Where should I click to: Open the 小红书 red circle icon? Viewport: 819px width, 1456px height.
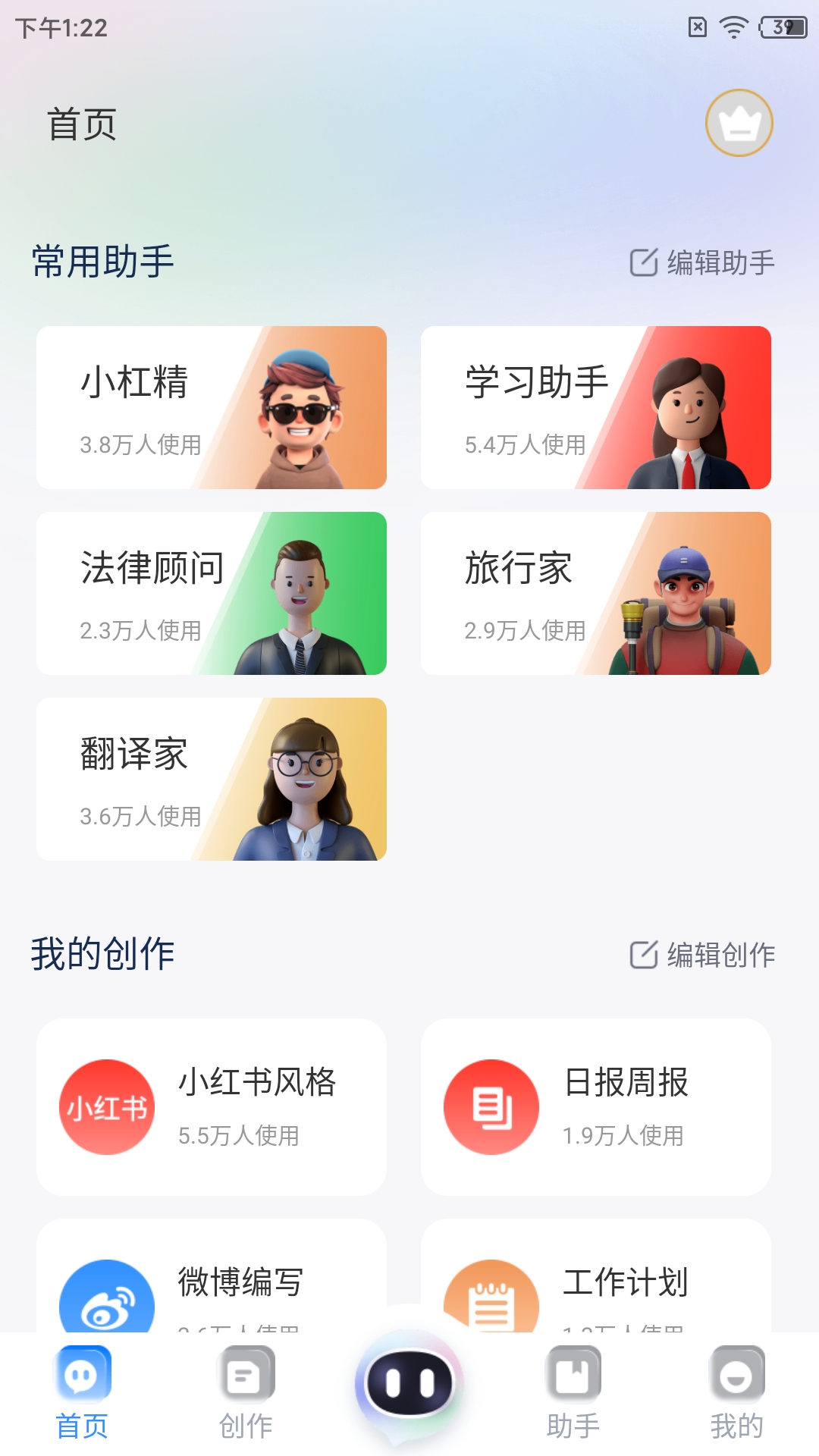click(x=106, y=1106)
